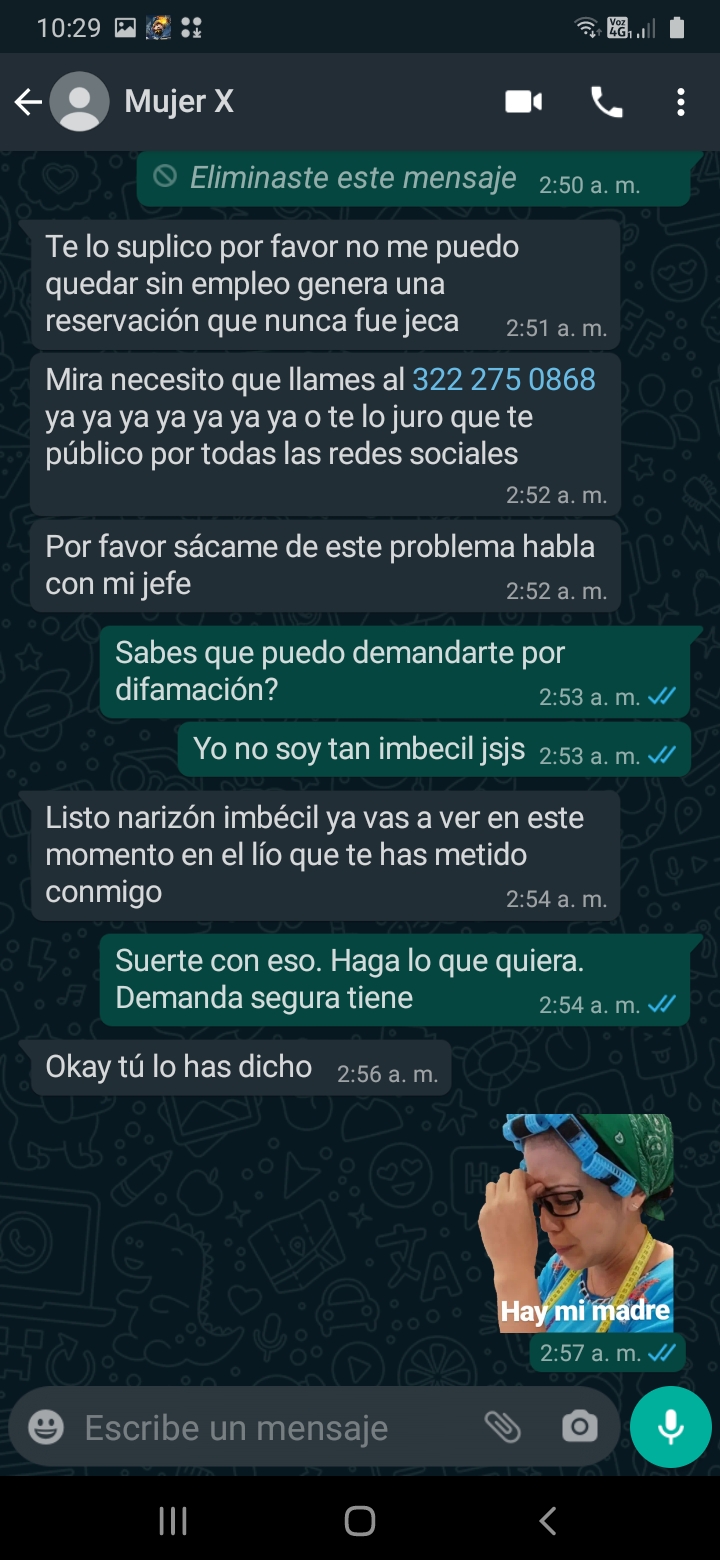
Task: Open the chat overflow menu
Action: [x=680, y=102]
